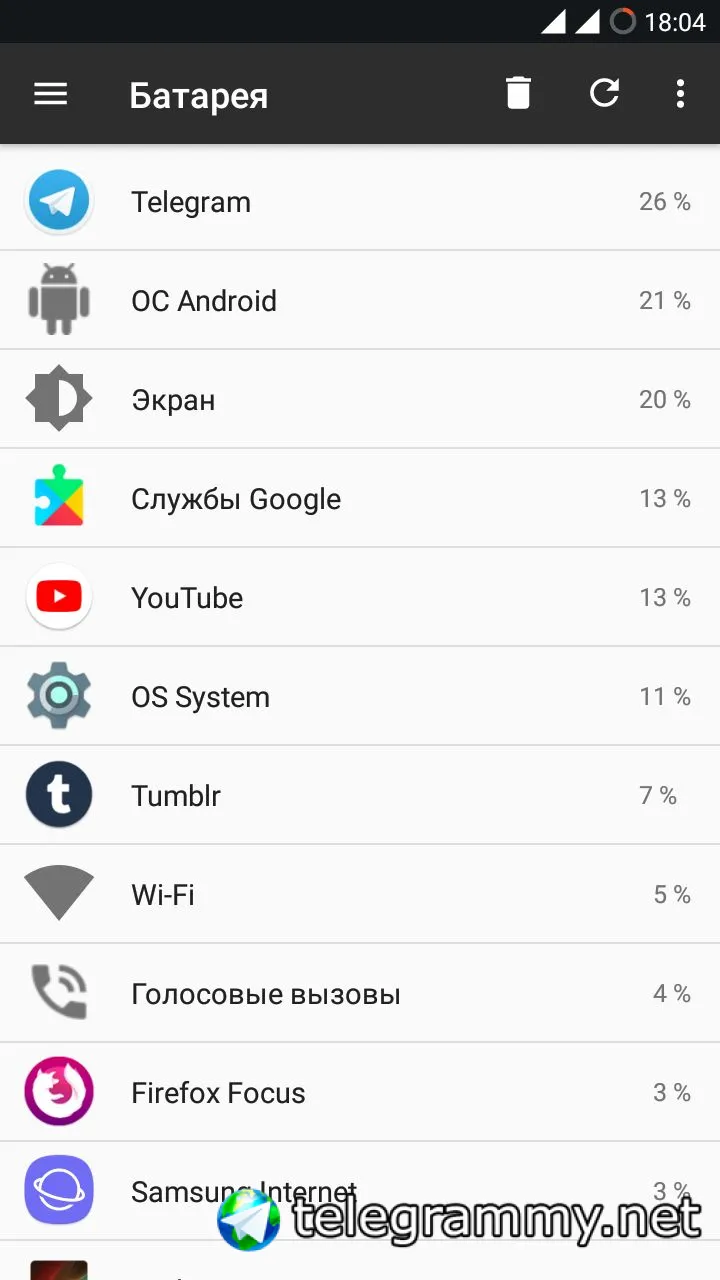Open the Службы Google battery row
The height and width of the screenshot is (1280, 720).
coord(360,498)
